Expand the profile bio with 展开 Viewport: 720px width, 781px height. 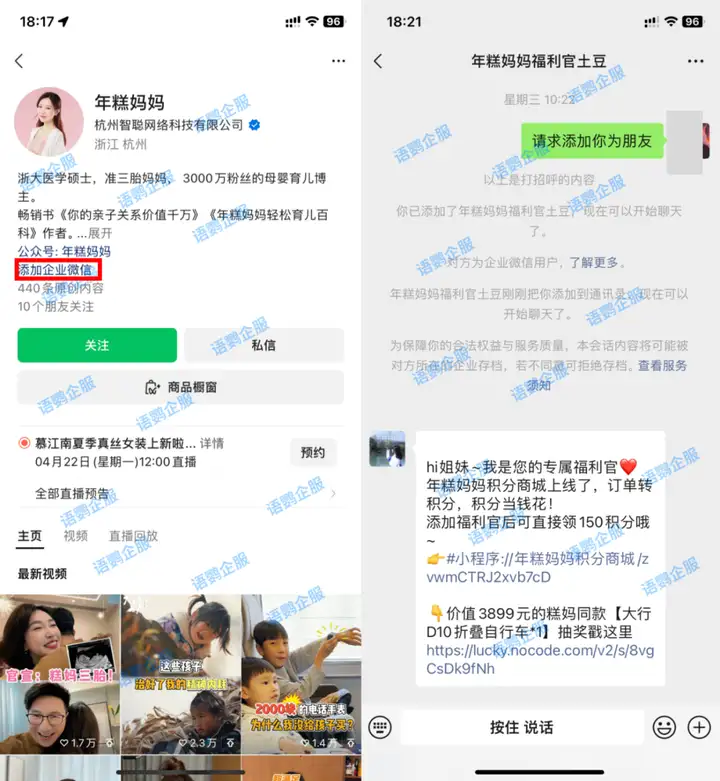[x=101, y=232]
